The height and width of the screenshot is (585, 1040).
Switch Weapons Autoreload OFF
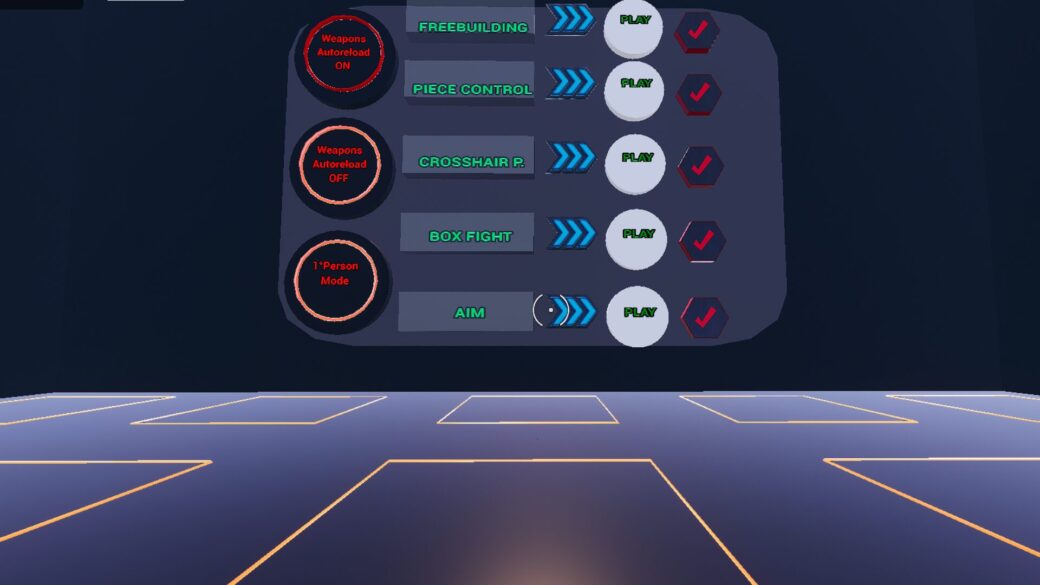click(340, 164)
